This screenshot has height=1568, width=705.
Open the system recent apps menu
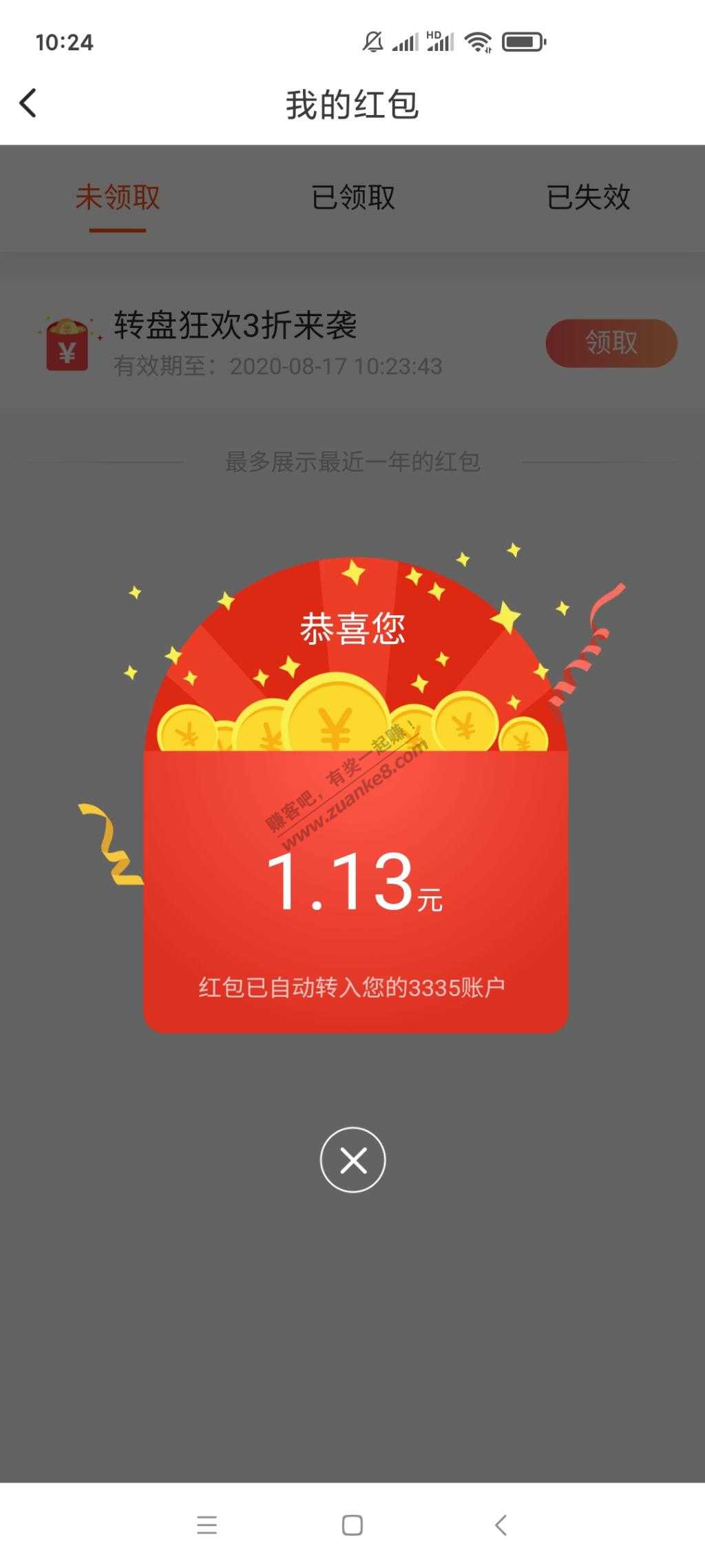point(207,1525)
